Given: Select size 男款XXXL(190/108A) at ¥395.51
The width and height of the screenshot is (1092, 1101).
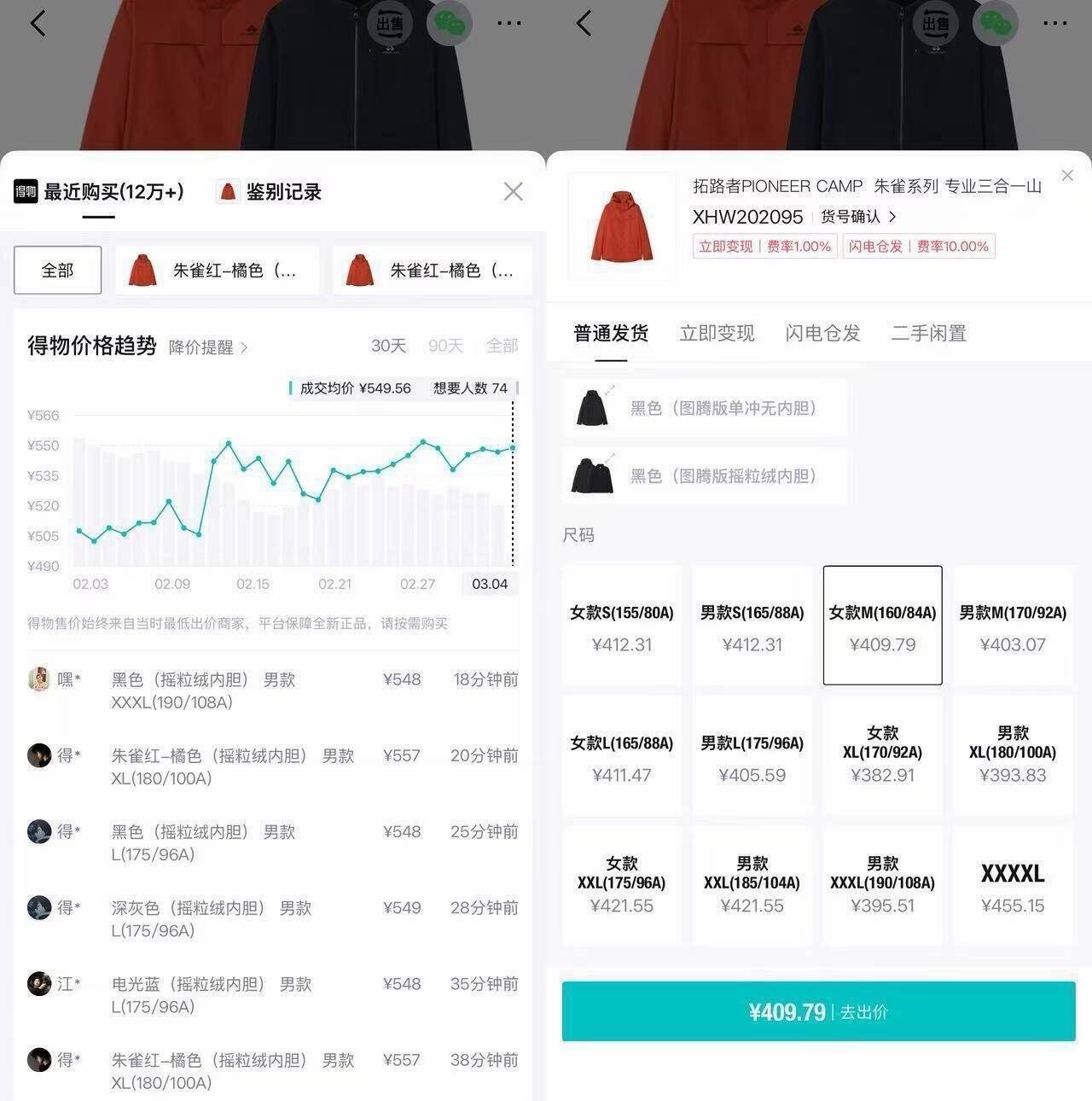Looking at the screenshot, I should pyautogui.click(x=883, y=887).
